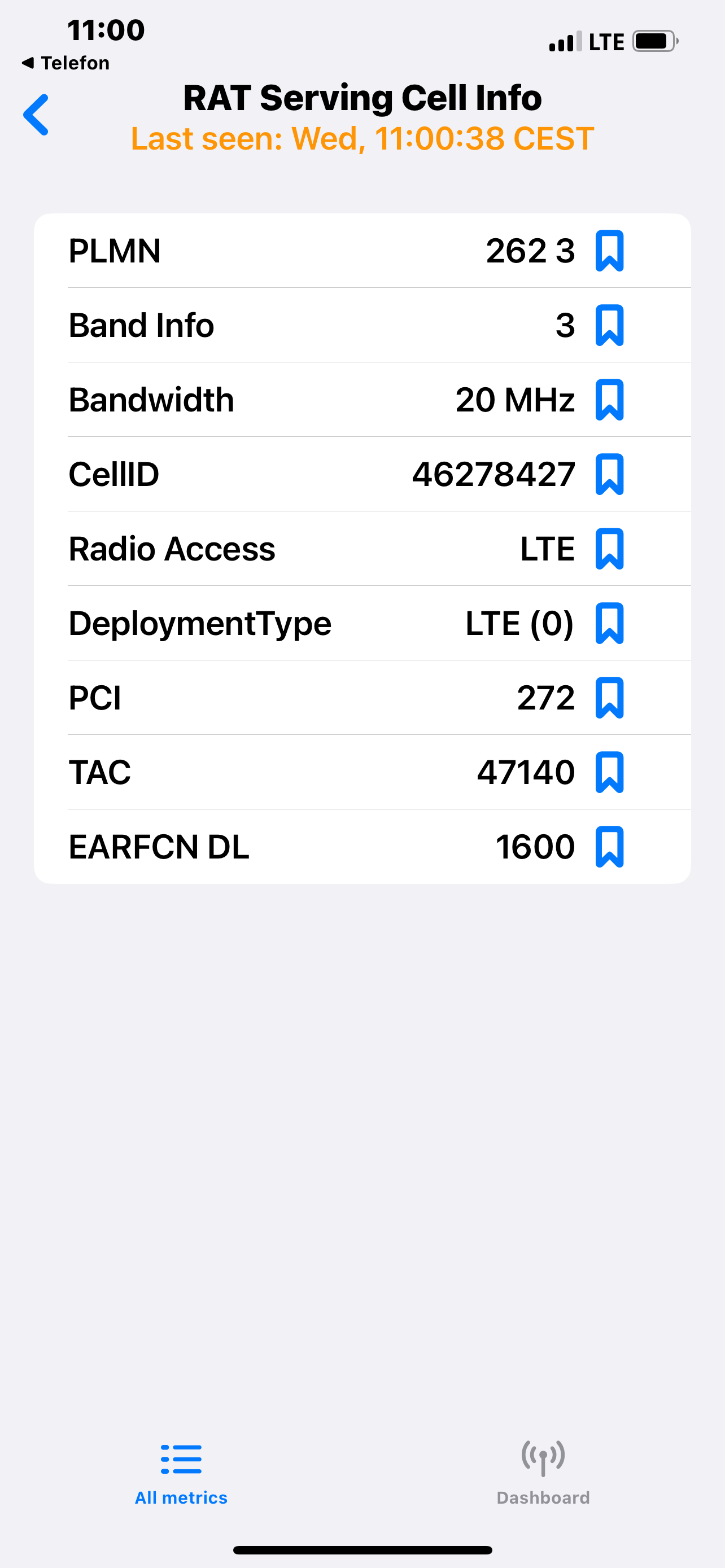Bookmark the EARFCN DL metric
Image resolution: width=725 pixels, height=1568 pixels.
[x=609, y=847]
